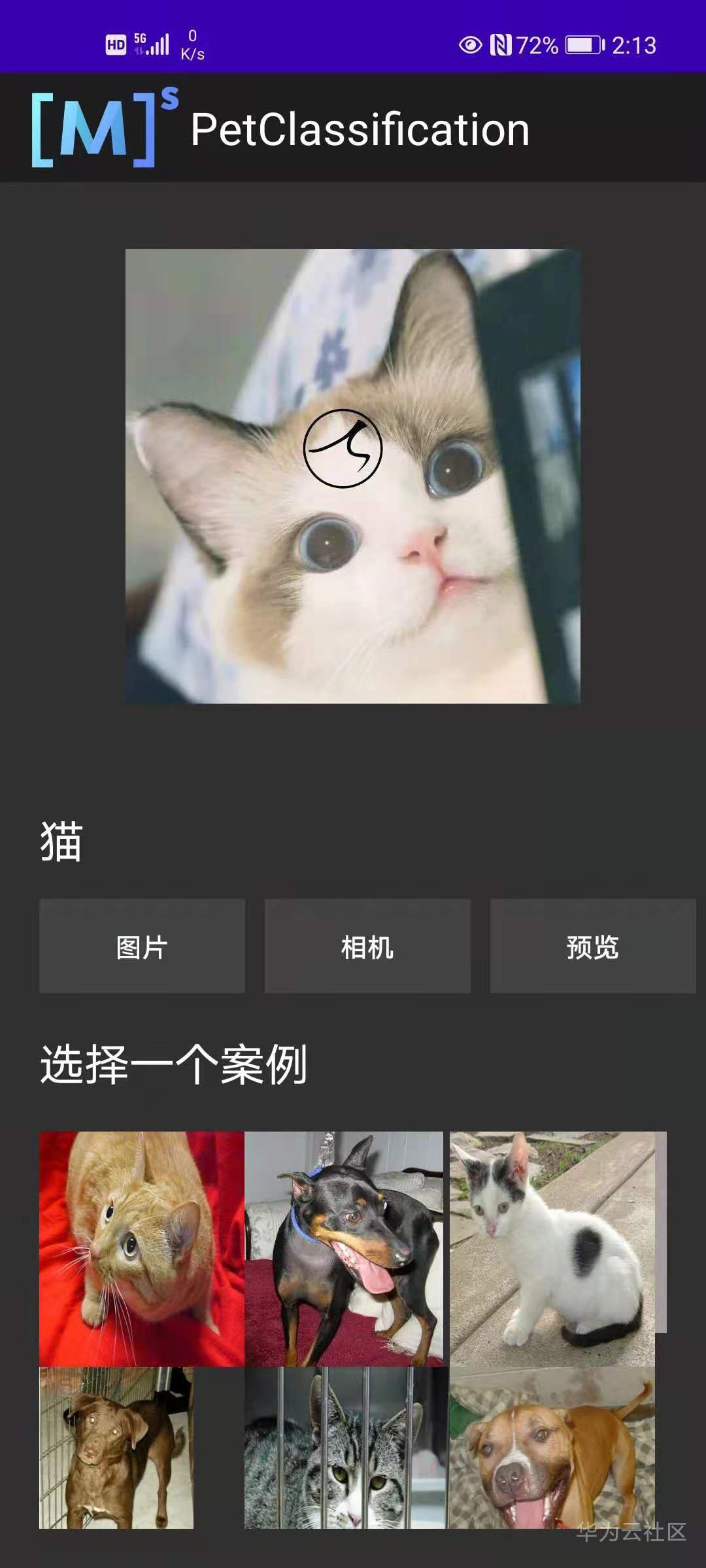This screenshot has height=1568, width=706.
Task: Select the brown and white pit bull example
Action: (x=552, y=1447)
